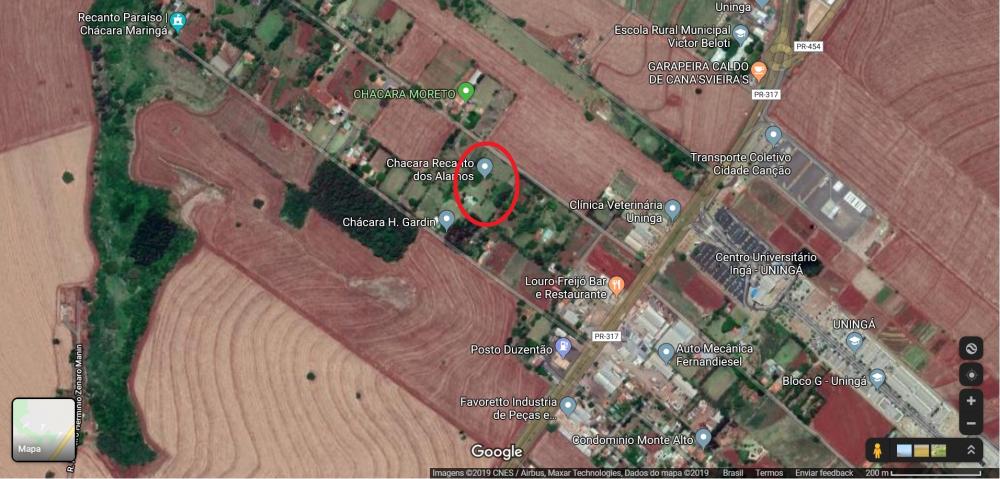Switch to Mapa layer view
This screenshot has height=479, width=1000.
pos(44,429)
